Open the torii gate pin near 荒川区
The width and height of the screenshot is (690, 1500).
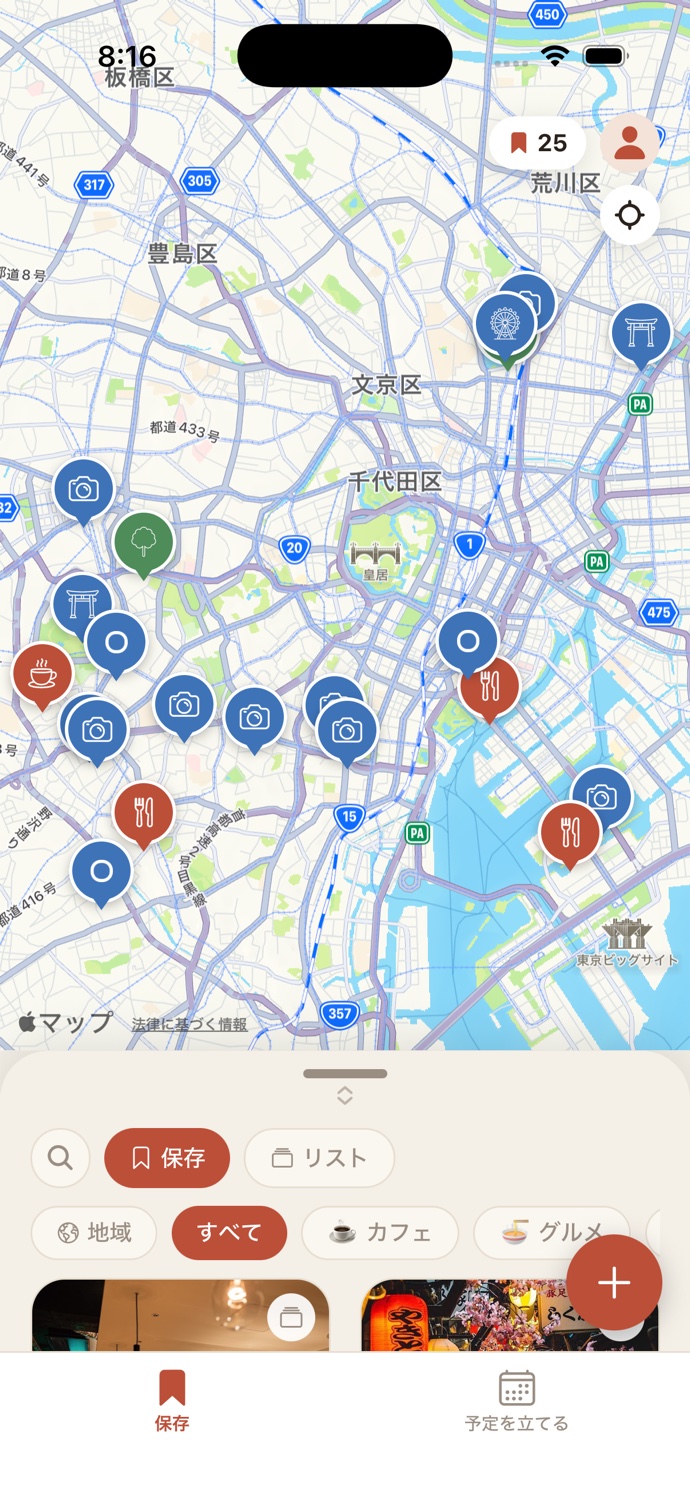pos(641,335)
